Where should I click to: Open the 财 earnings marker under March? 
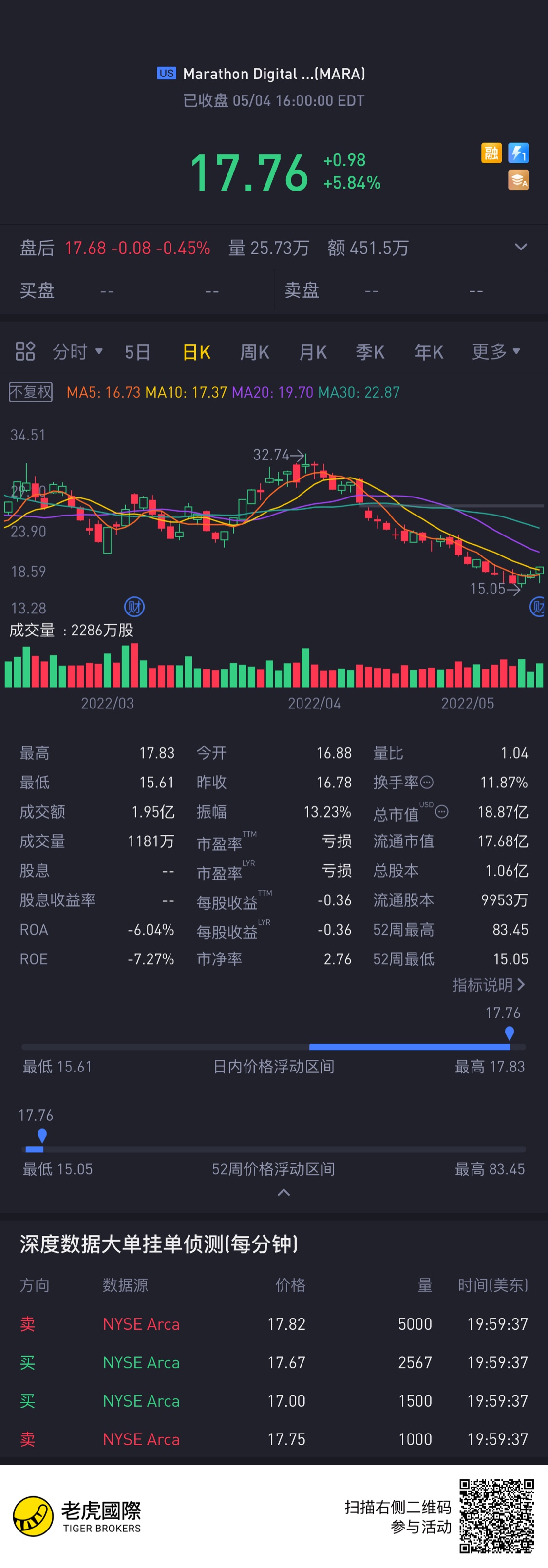pyautogui.click(x=134, y=606)
